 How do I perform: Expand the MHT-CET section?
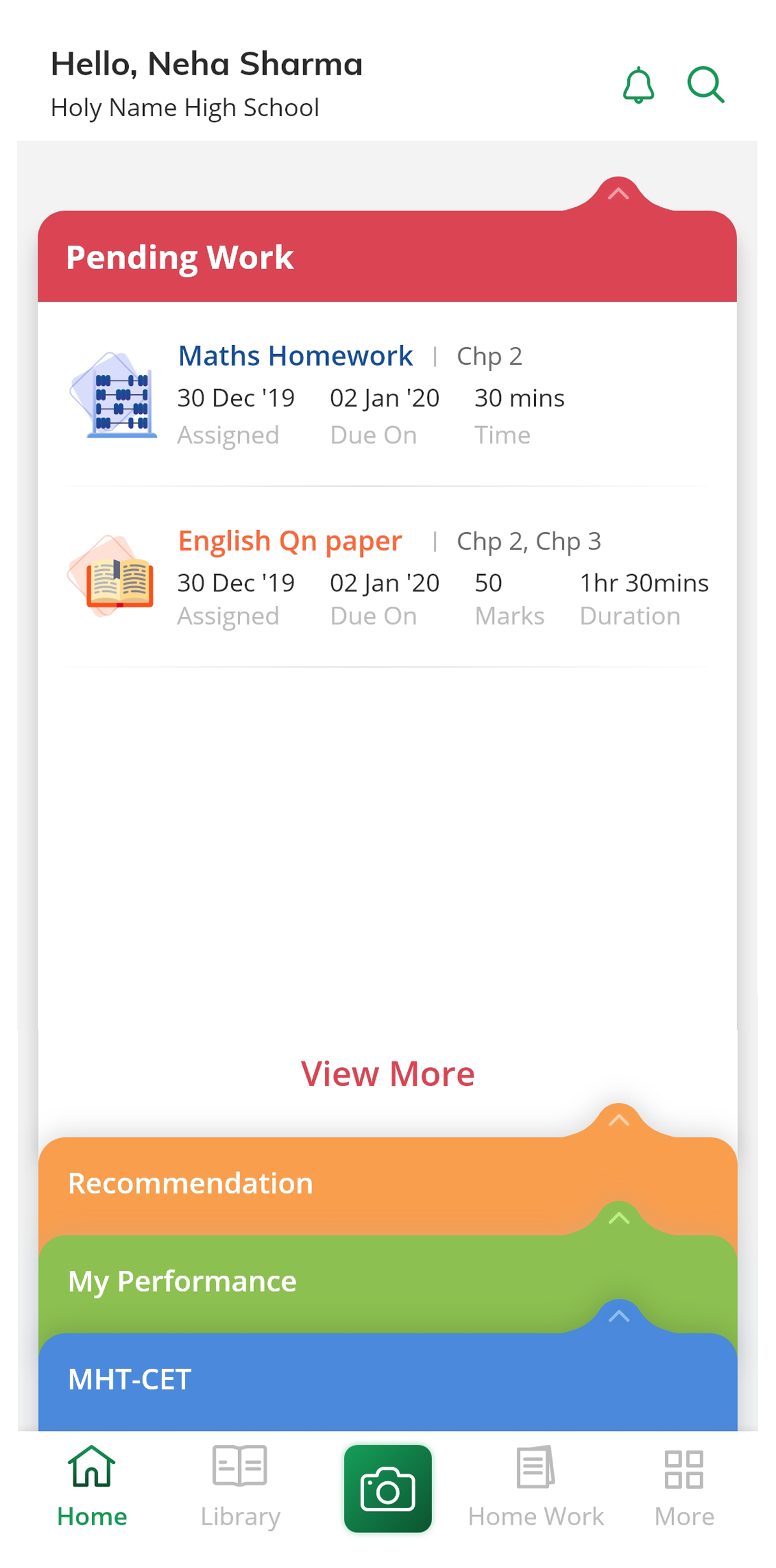pyautogui.click(x=618, y=1317)
